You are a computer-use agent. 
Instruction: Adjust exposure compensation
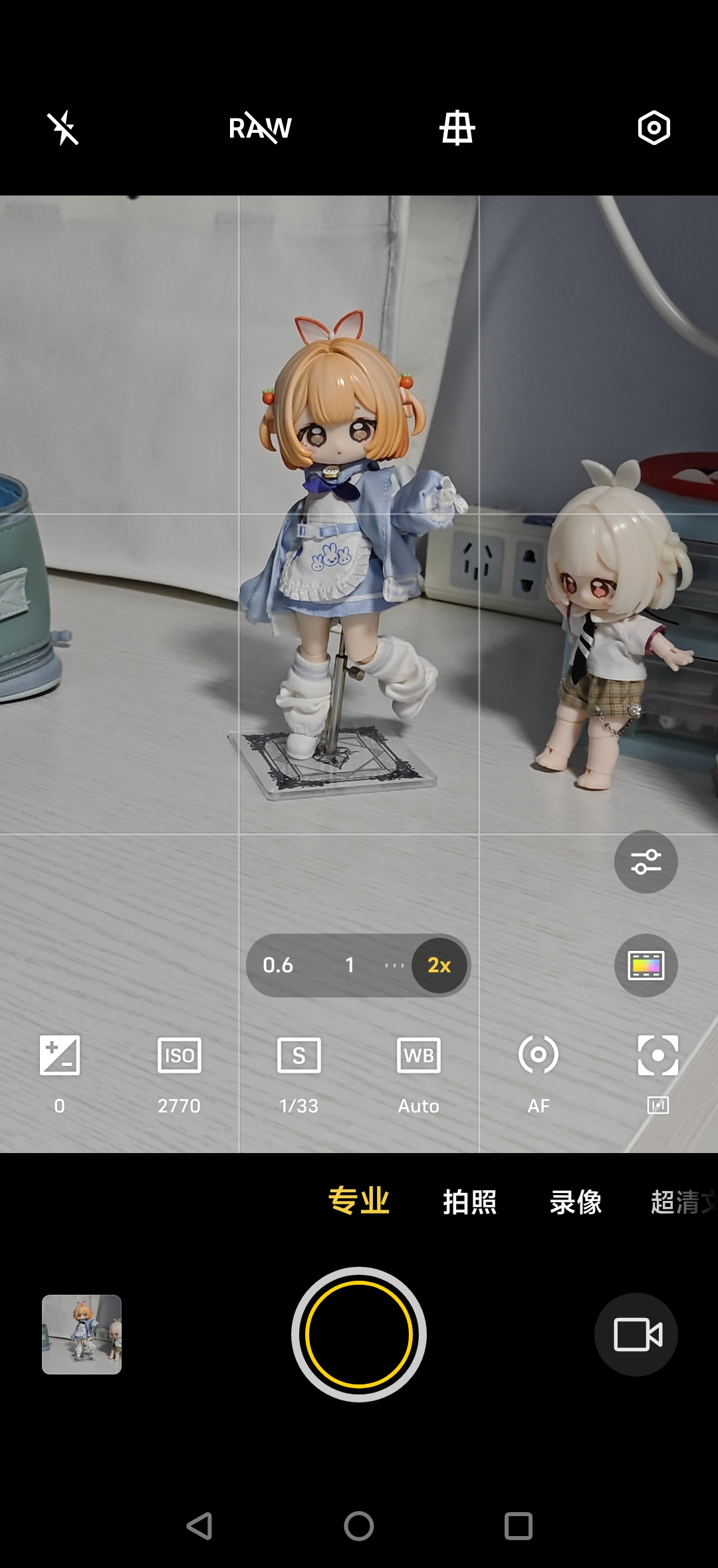coord(60,1071)
